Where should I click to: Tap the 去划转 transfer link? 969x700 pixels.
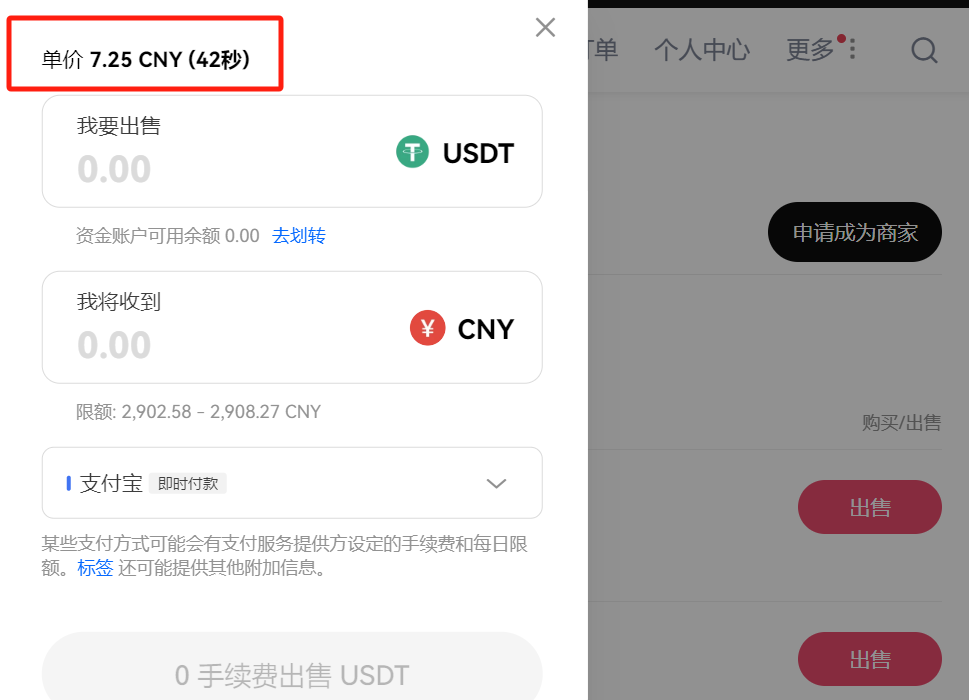tap(299, 236)
